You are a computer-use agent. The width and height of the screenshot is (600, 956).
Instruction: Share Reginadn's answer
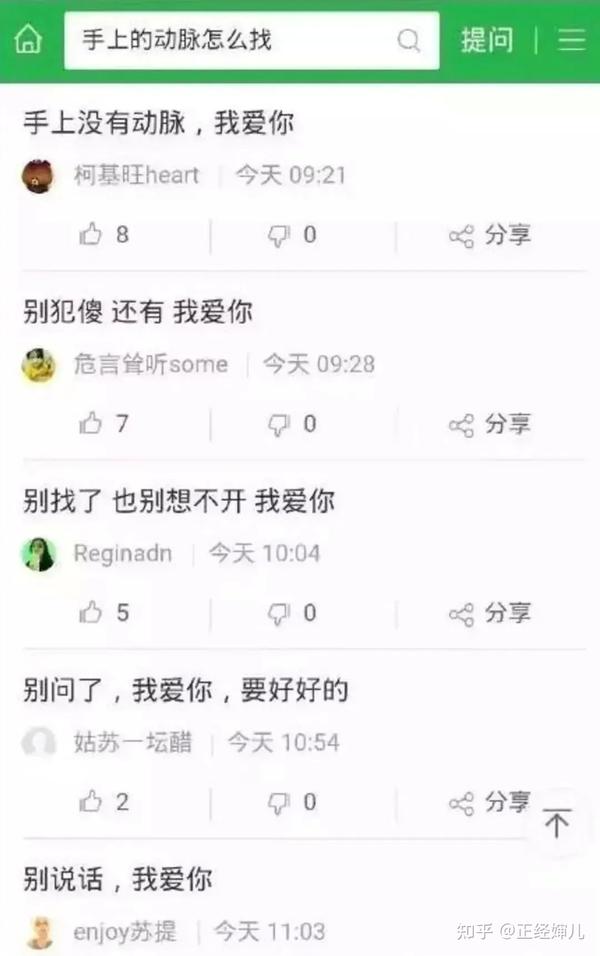490,613
